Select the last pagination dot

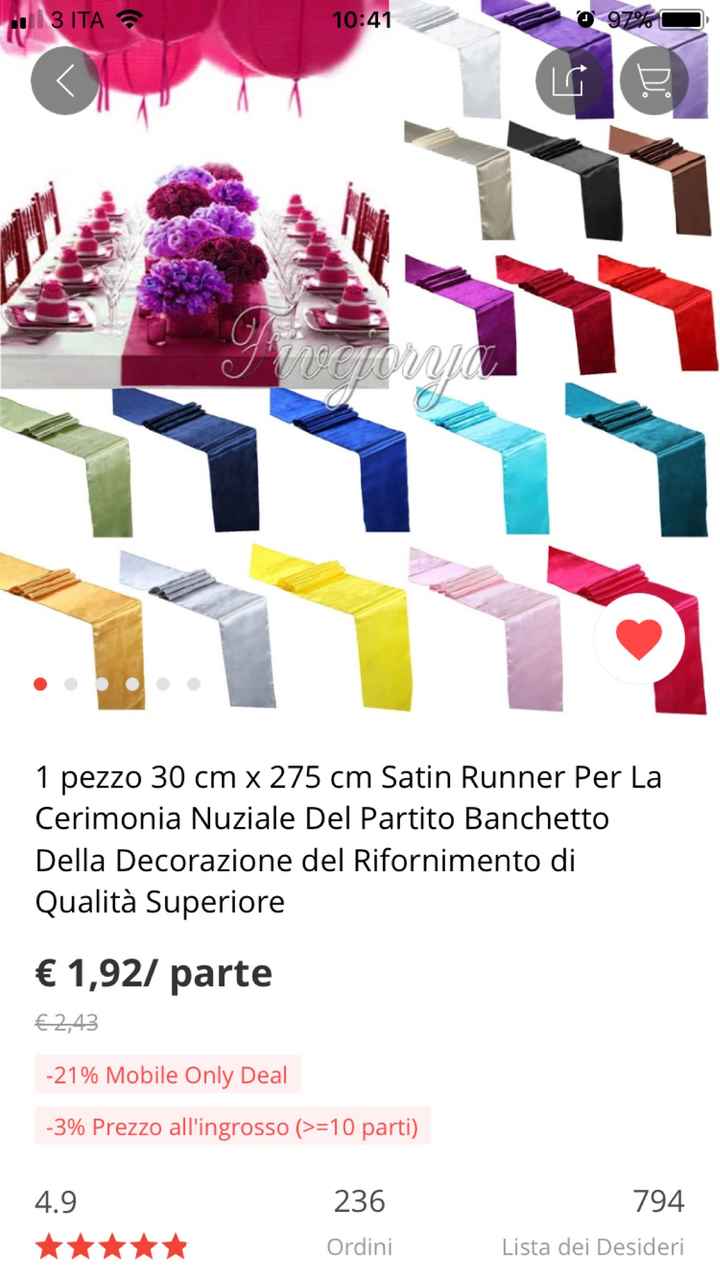tap(191, 684)
